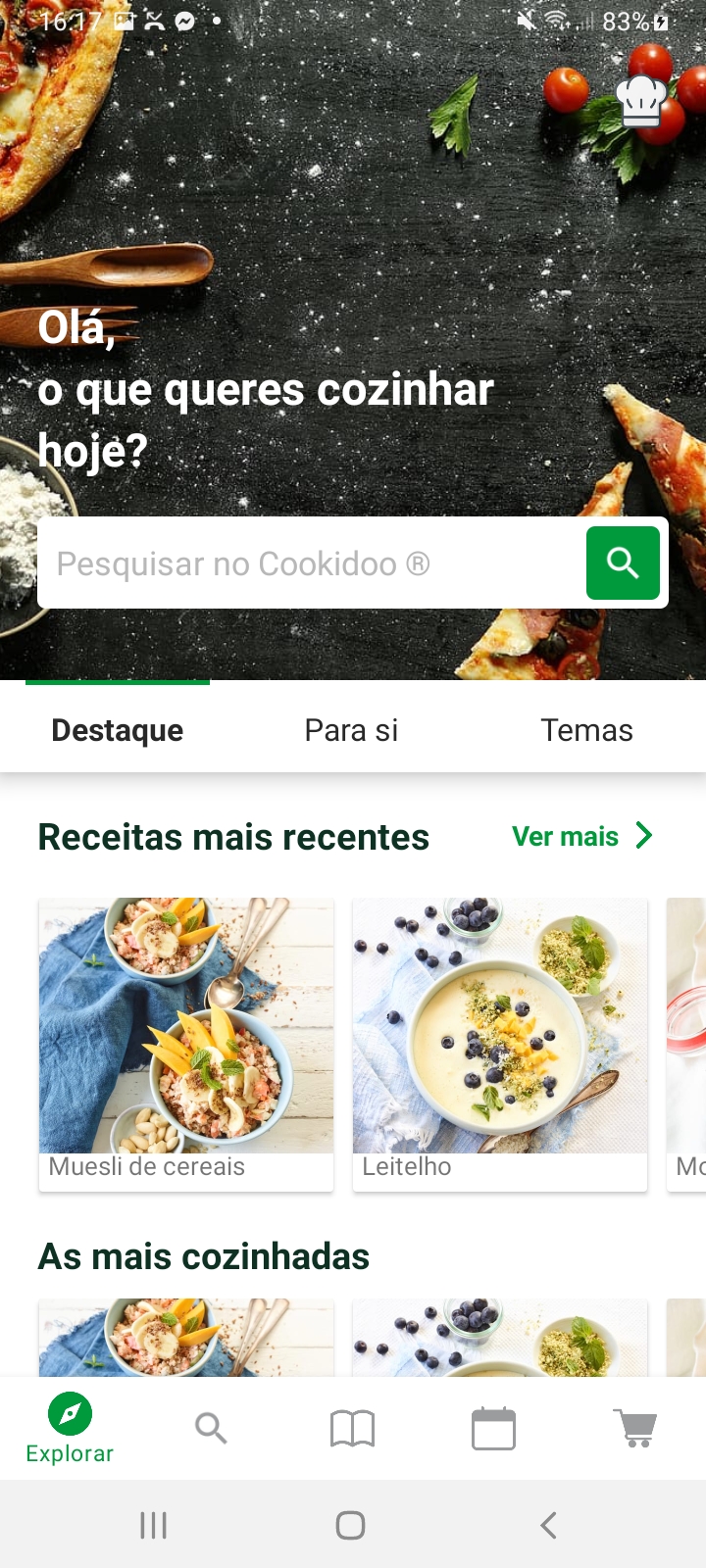The width and height of the screenshot is (706, 1568).
Task: Switch to the Para si tab
Action: [x=351, y=730]
